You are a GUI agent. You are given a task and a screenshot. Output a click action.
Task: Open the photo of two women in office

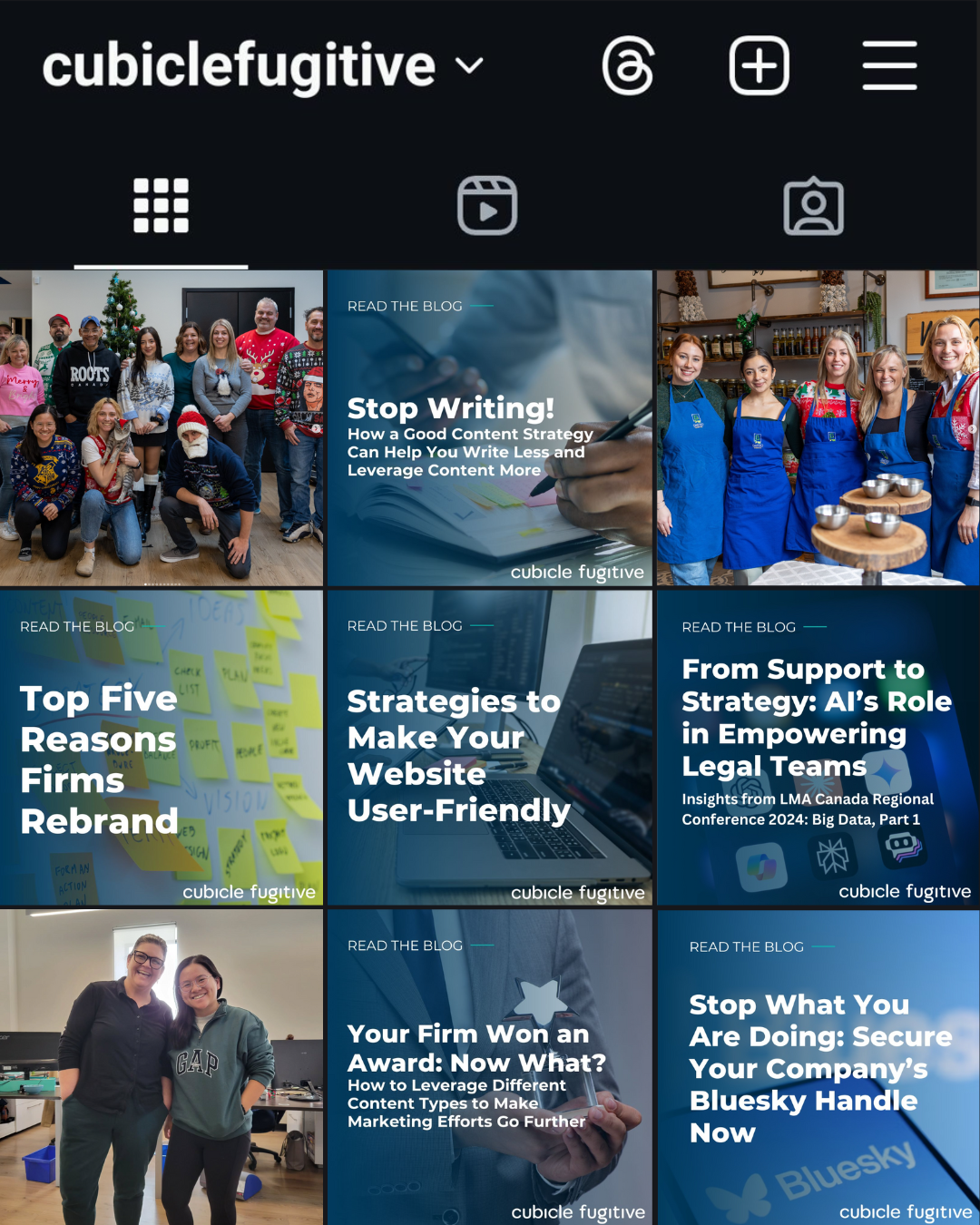(x=162, y=1067)
